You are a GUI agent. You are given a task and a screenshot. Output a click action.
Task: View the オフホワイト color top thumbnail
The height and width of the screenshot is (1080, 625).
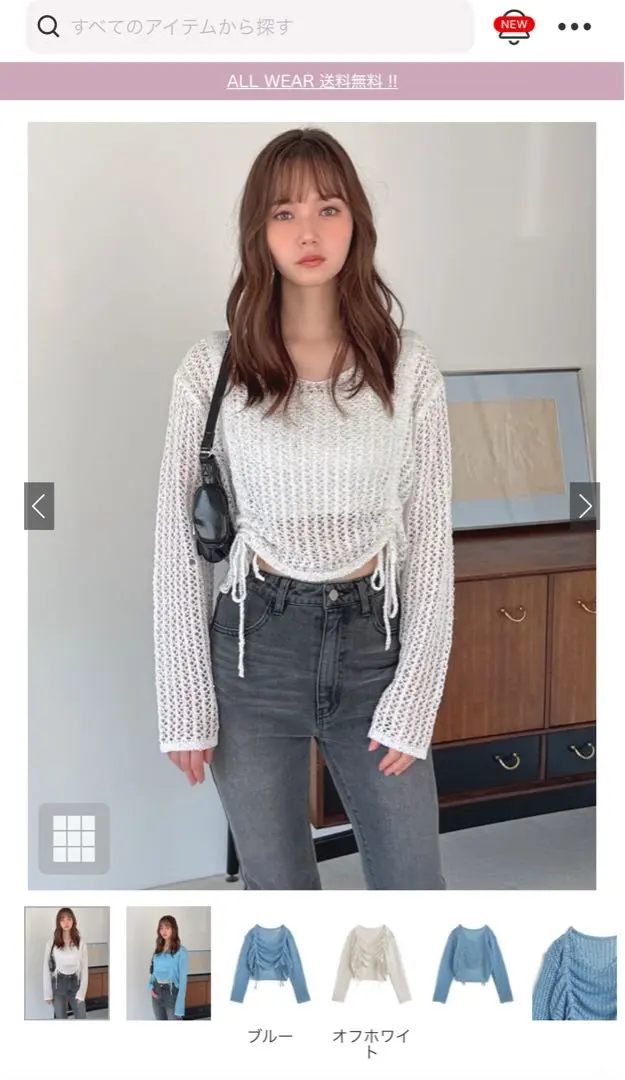(371, 963)
